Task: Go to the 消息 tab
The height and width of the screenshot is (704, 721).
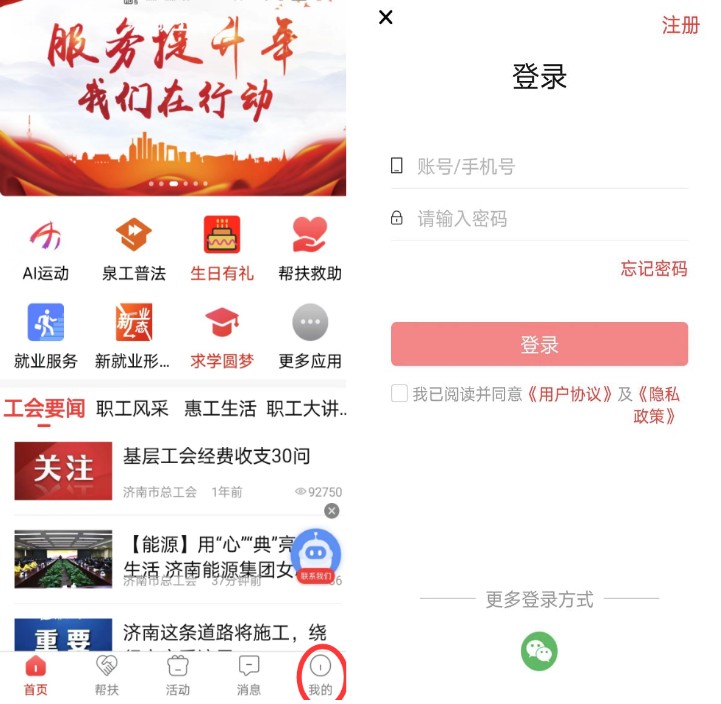Action: click(249, 675)
